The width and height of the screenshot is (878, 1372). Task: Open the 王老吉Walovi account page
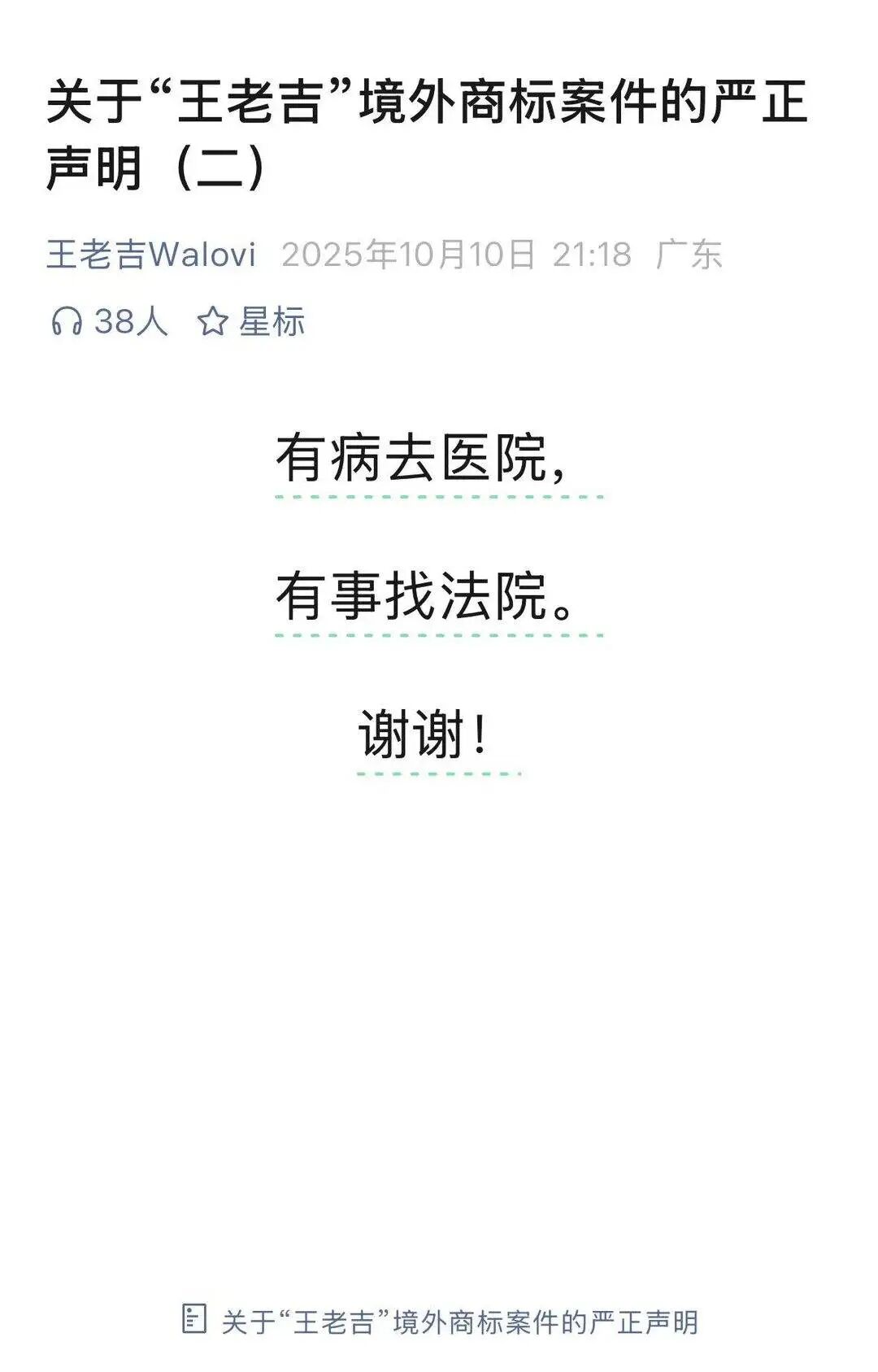[x=151, y=255]
